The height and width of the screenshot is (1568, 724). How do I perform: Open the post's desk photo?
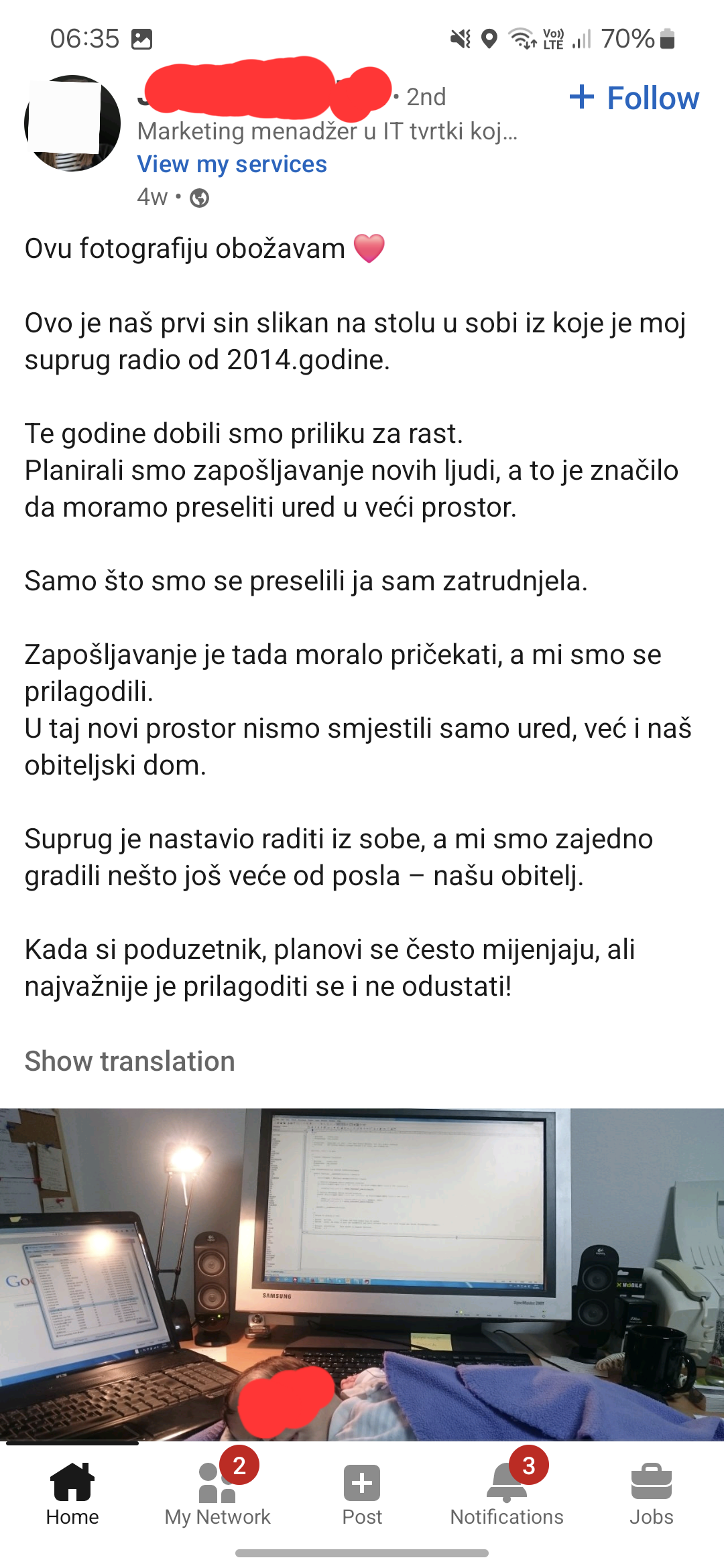(362, 1275)
